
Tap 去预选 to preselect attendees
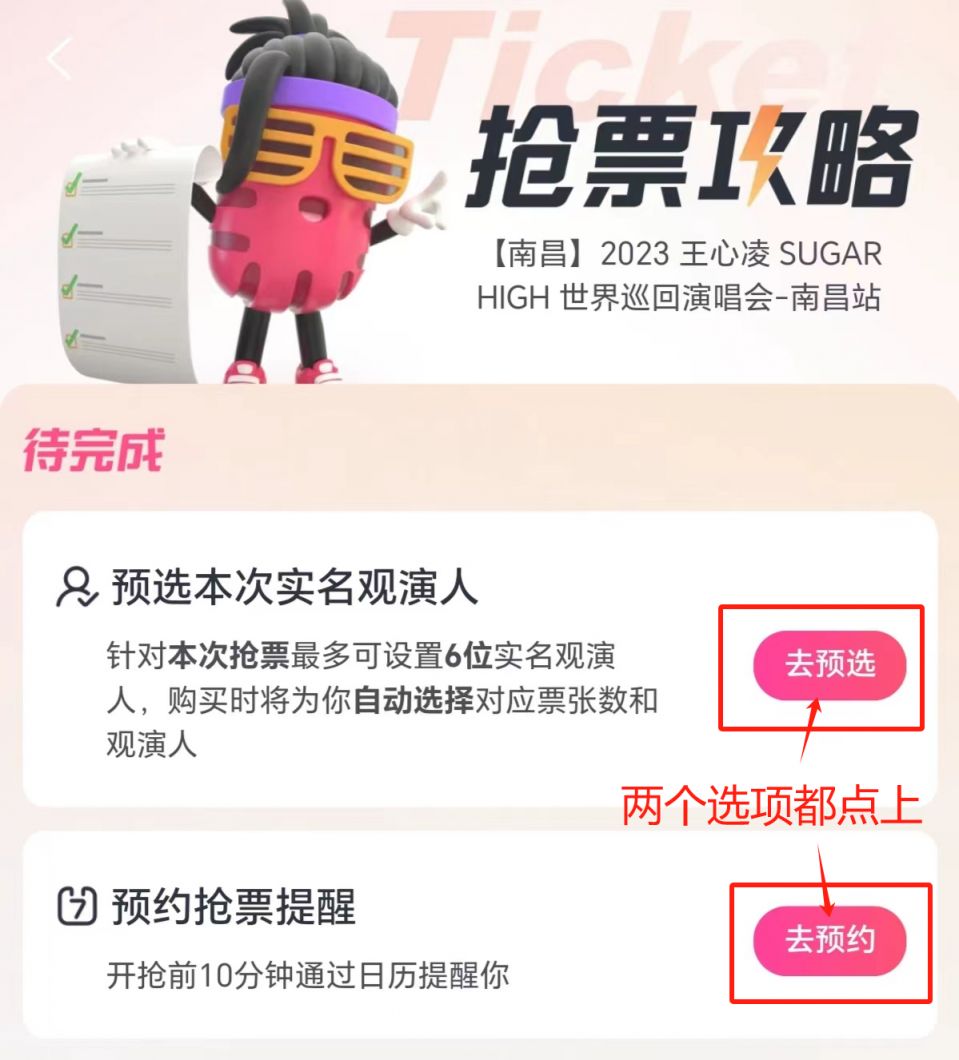tap(829, 665)
